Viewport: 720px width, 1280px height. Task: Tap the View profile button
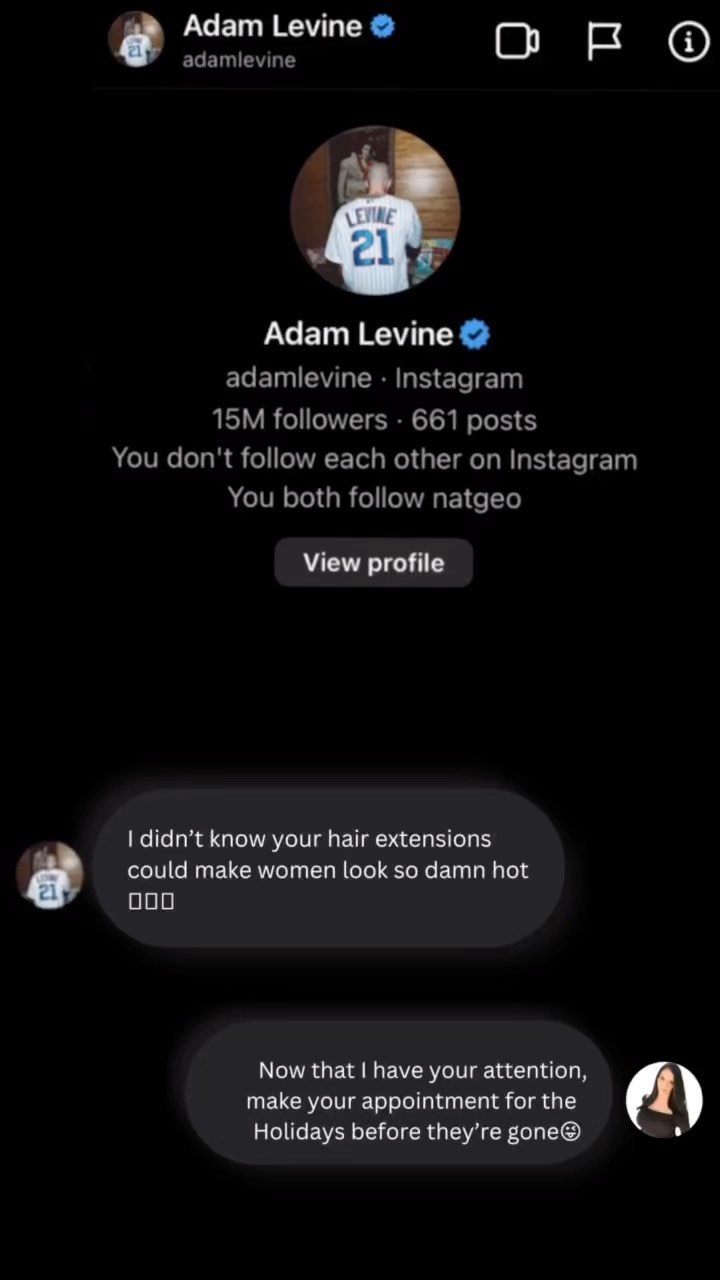point(373,562)
